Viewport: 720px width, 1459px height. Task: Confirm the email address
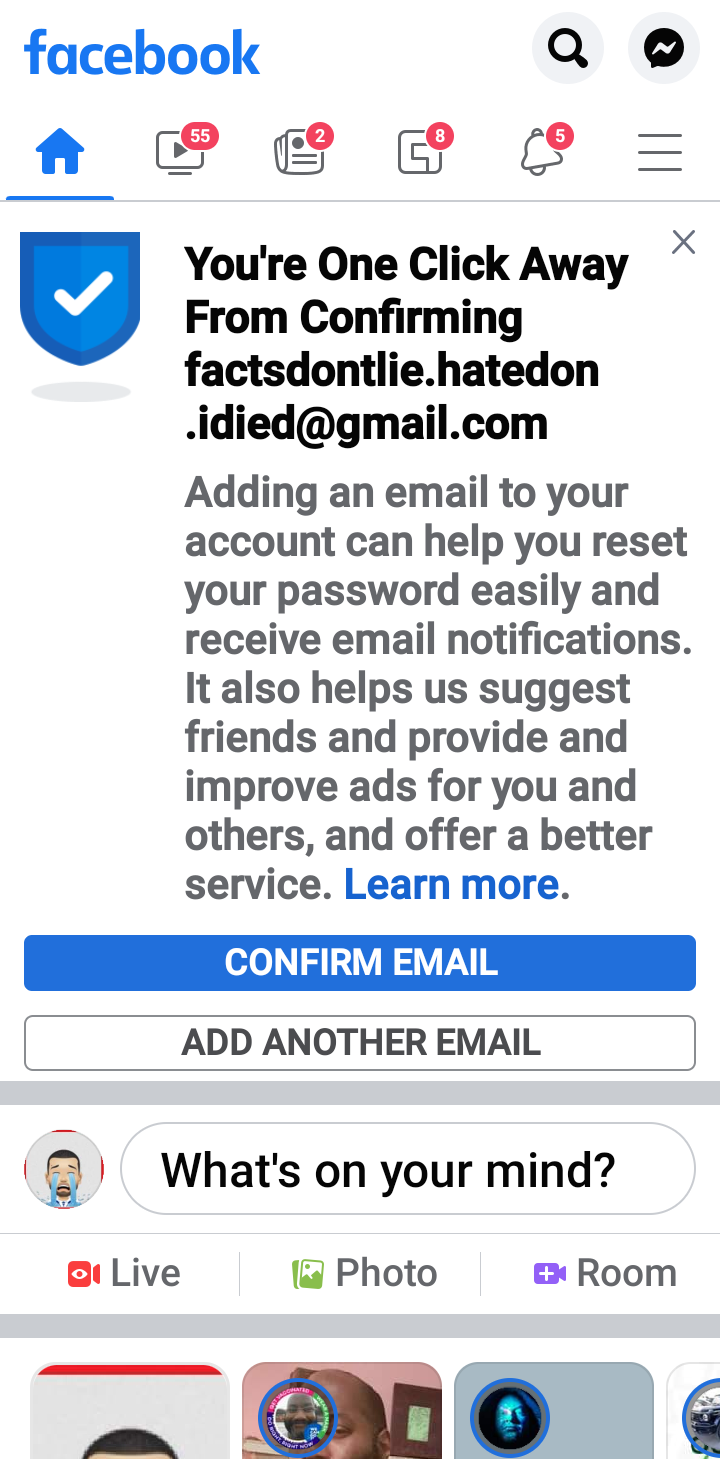[x=360, y=963]
